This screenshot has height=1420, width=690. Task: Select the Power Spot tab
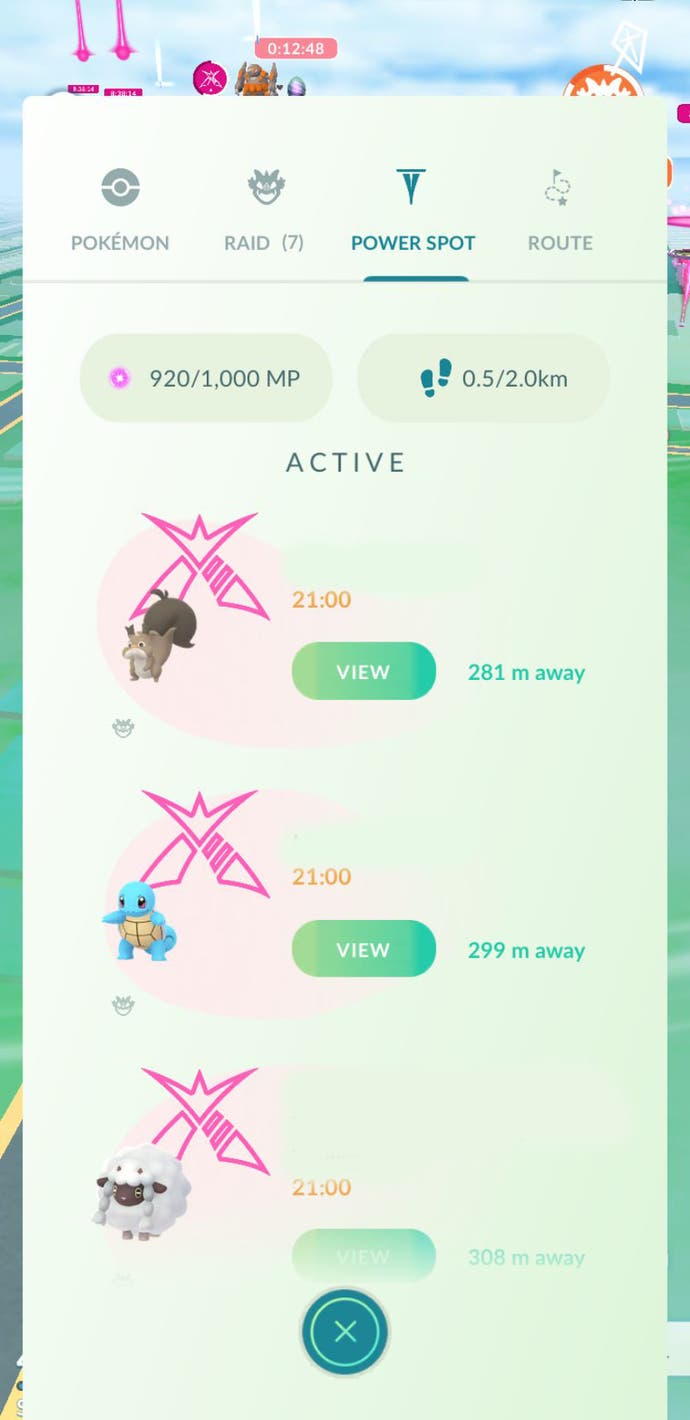pyautogui.click(x=412, y=212)
